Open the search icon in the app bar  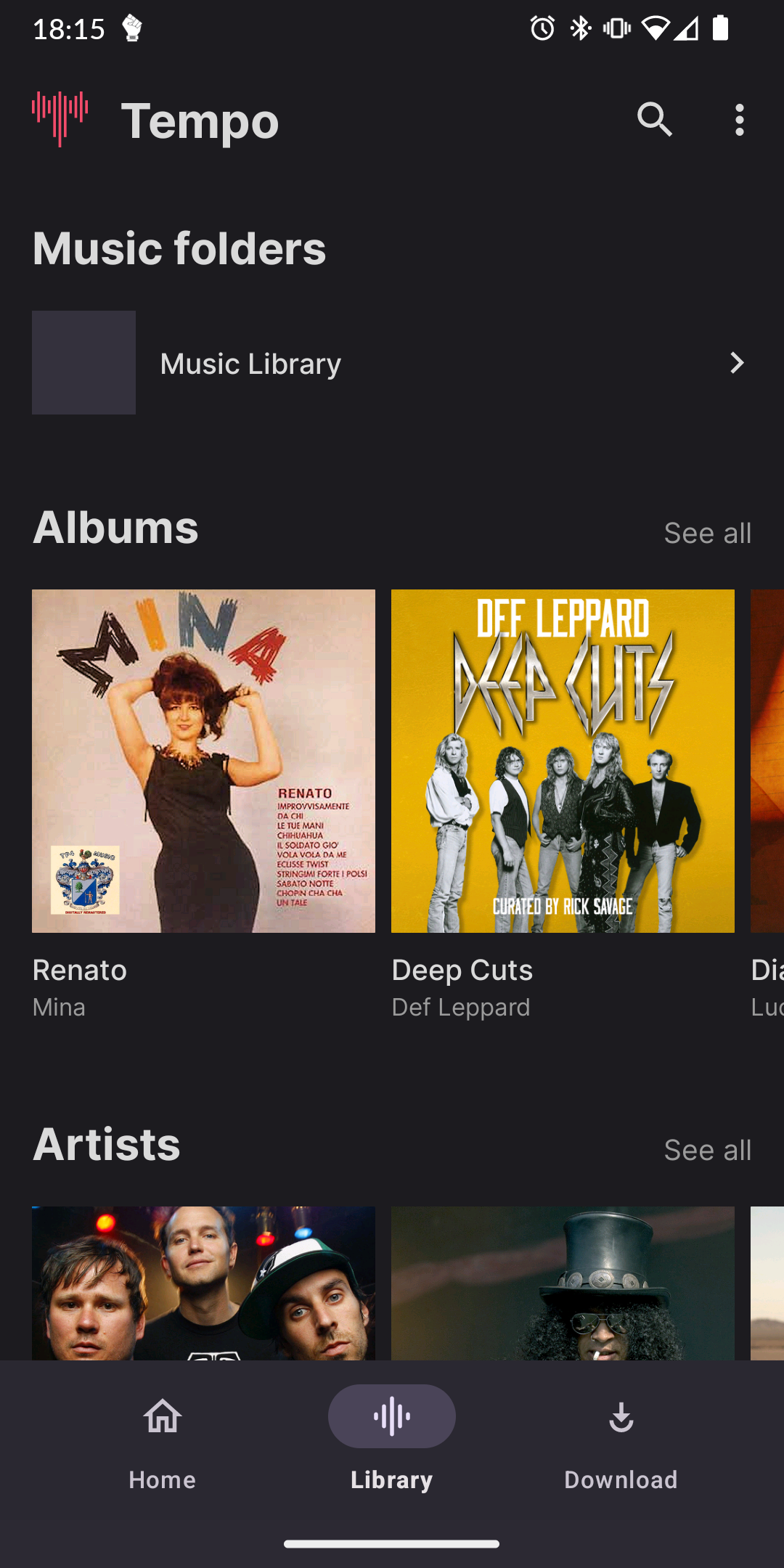654,120
